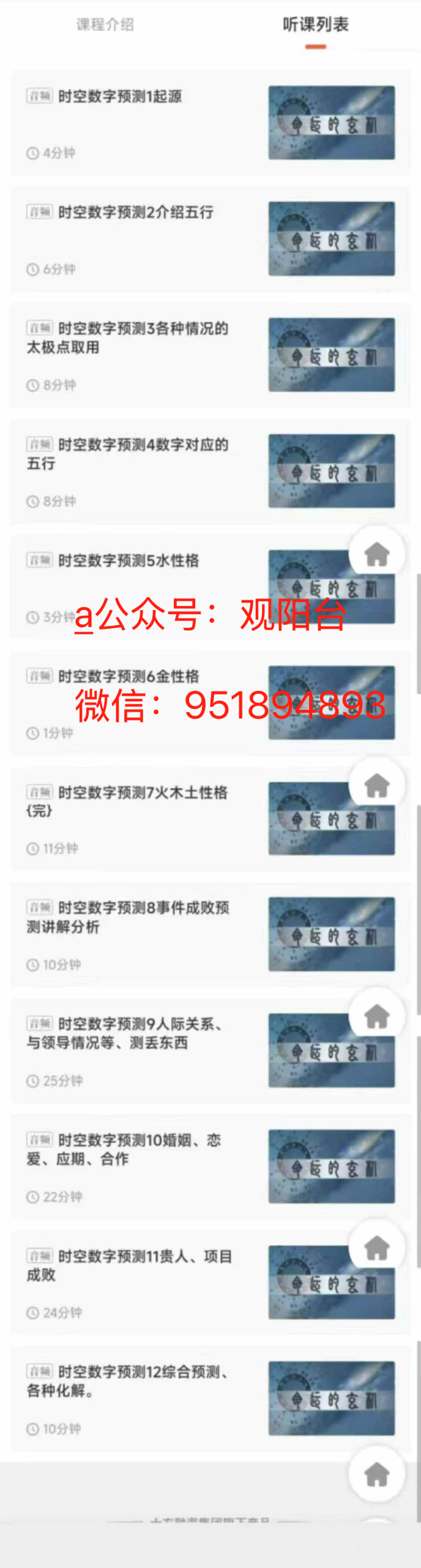The width and height of the screenshot is (421, 1568).
Task: Switch to the 课程介绍 tab
Action: click(x=105, y=24)
